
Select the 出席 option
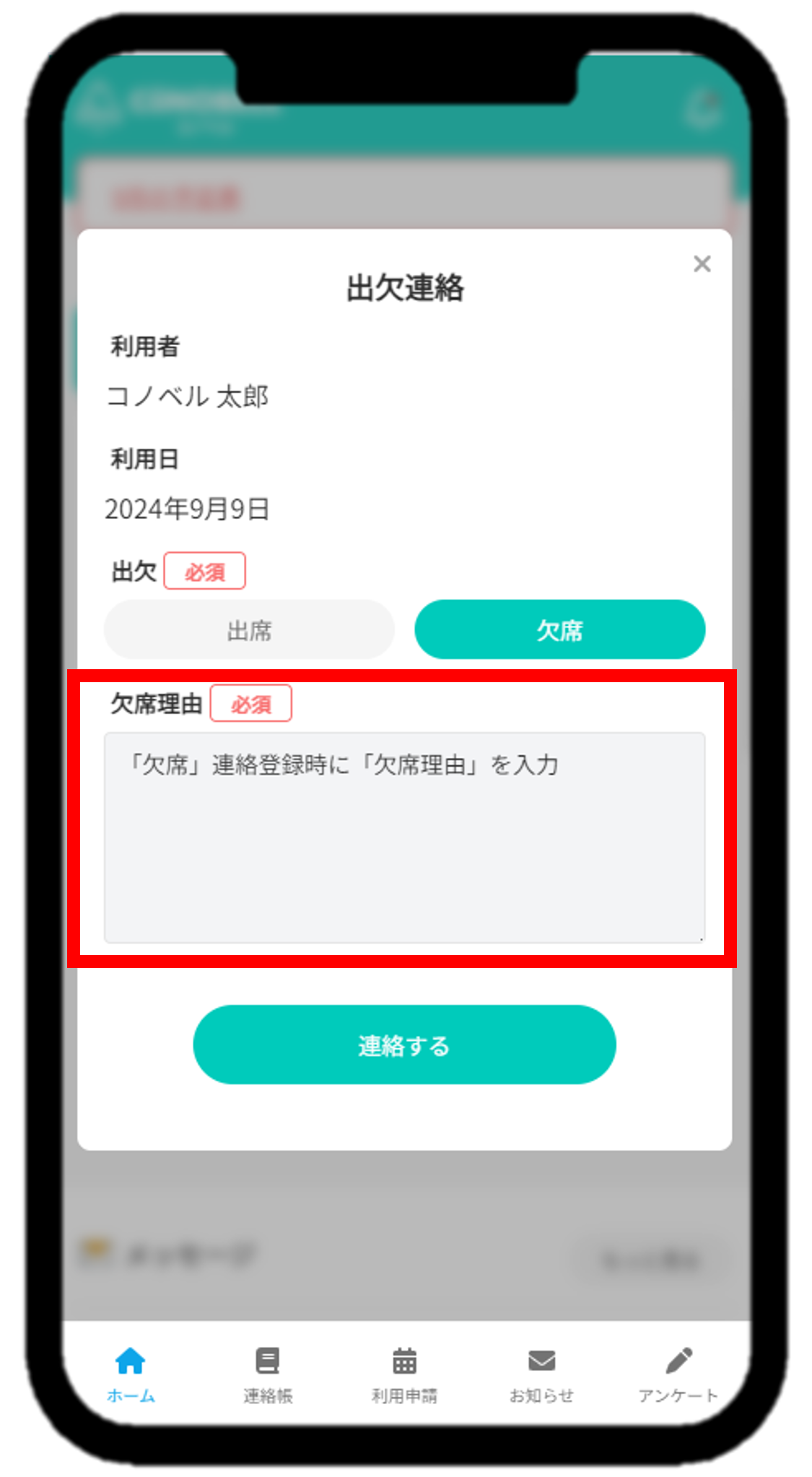249,629
